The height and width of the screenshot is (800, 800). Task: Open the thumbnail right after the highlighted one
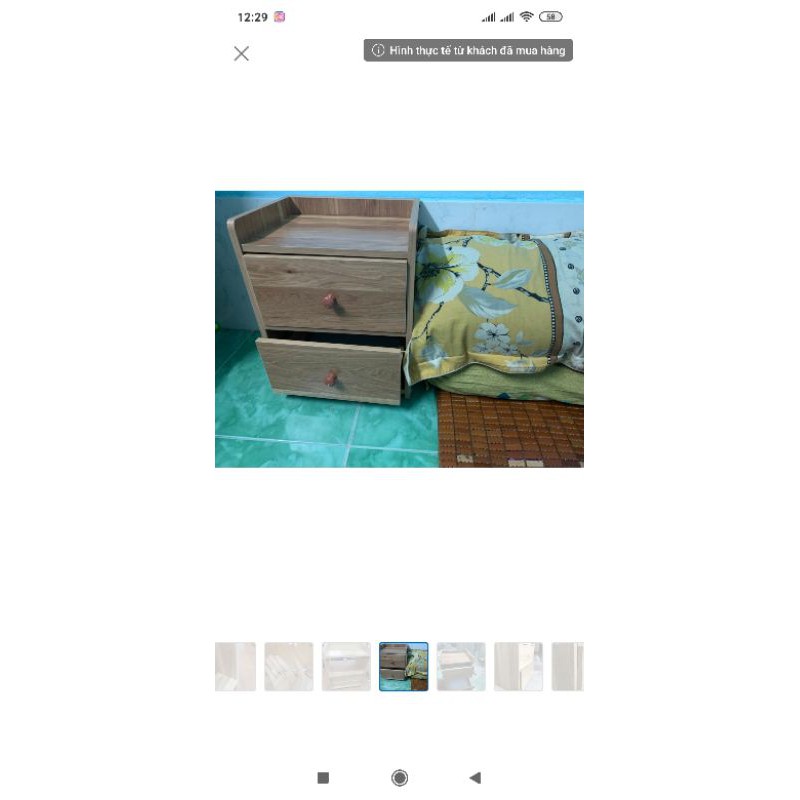tap(461, 667)
